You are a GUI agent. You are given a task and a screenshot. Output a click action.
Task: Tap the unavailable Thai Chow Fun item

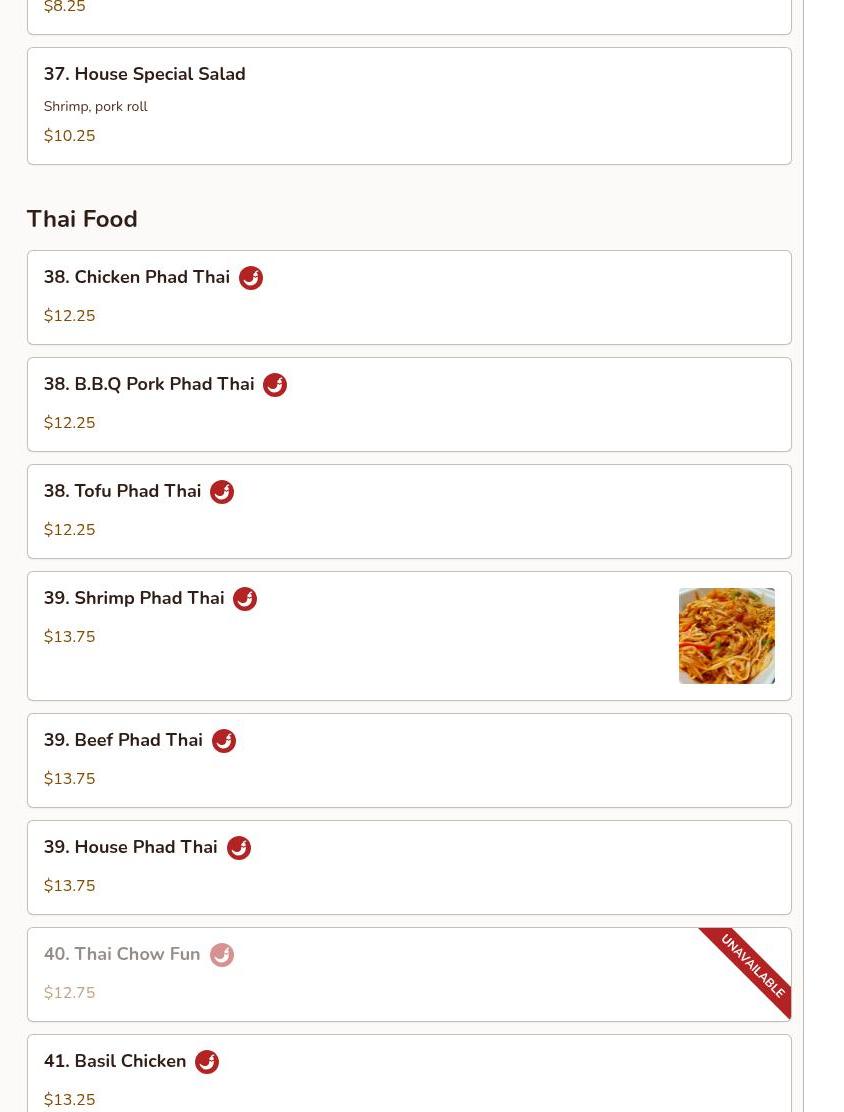tap(409, 974)
